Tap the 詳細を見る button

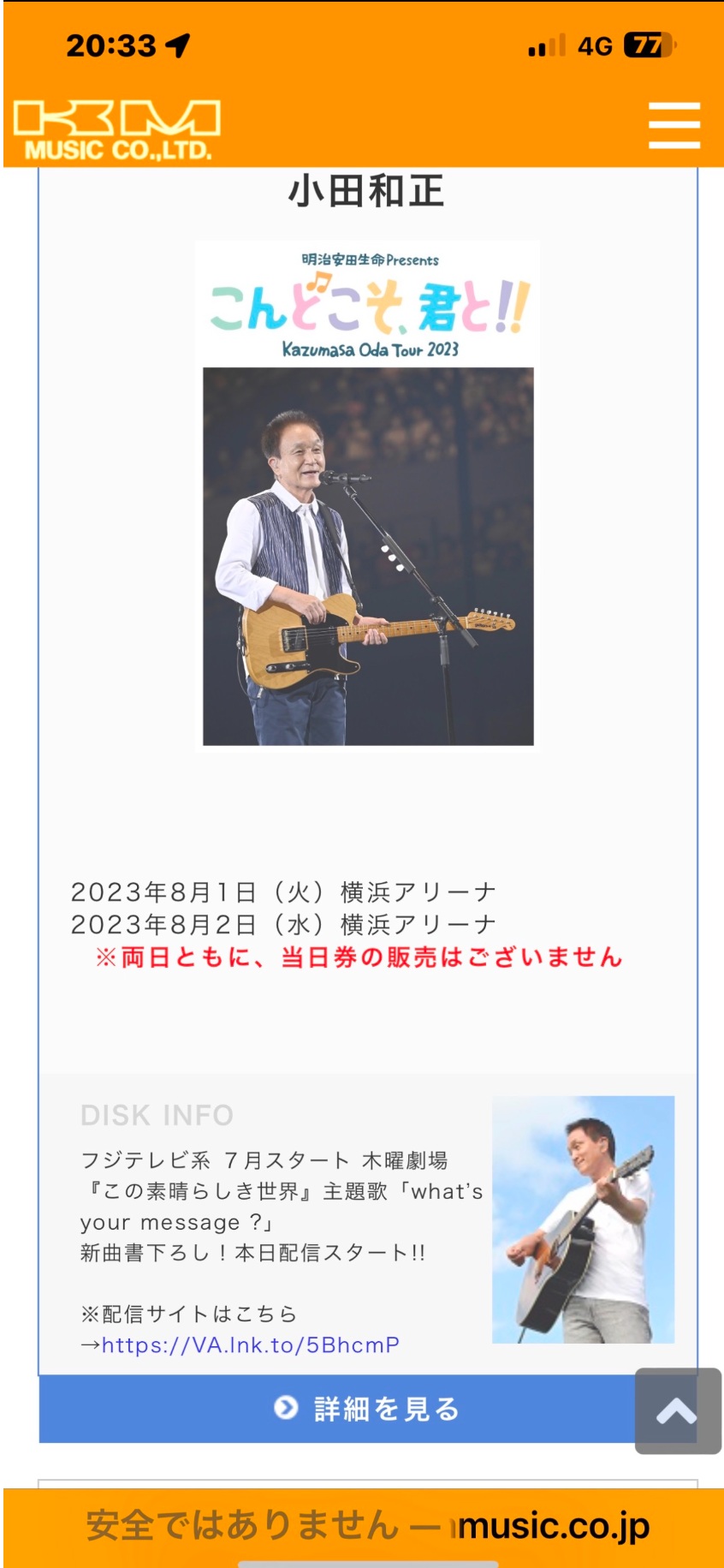tap(366, 1409)
